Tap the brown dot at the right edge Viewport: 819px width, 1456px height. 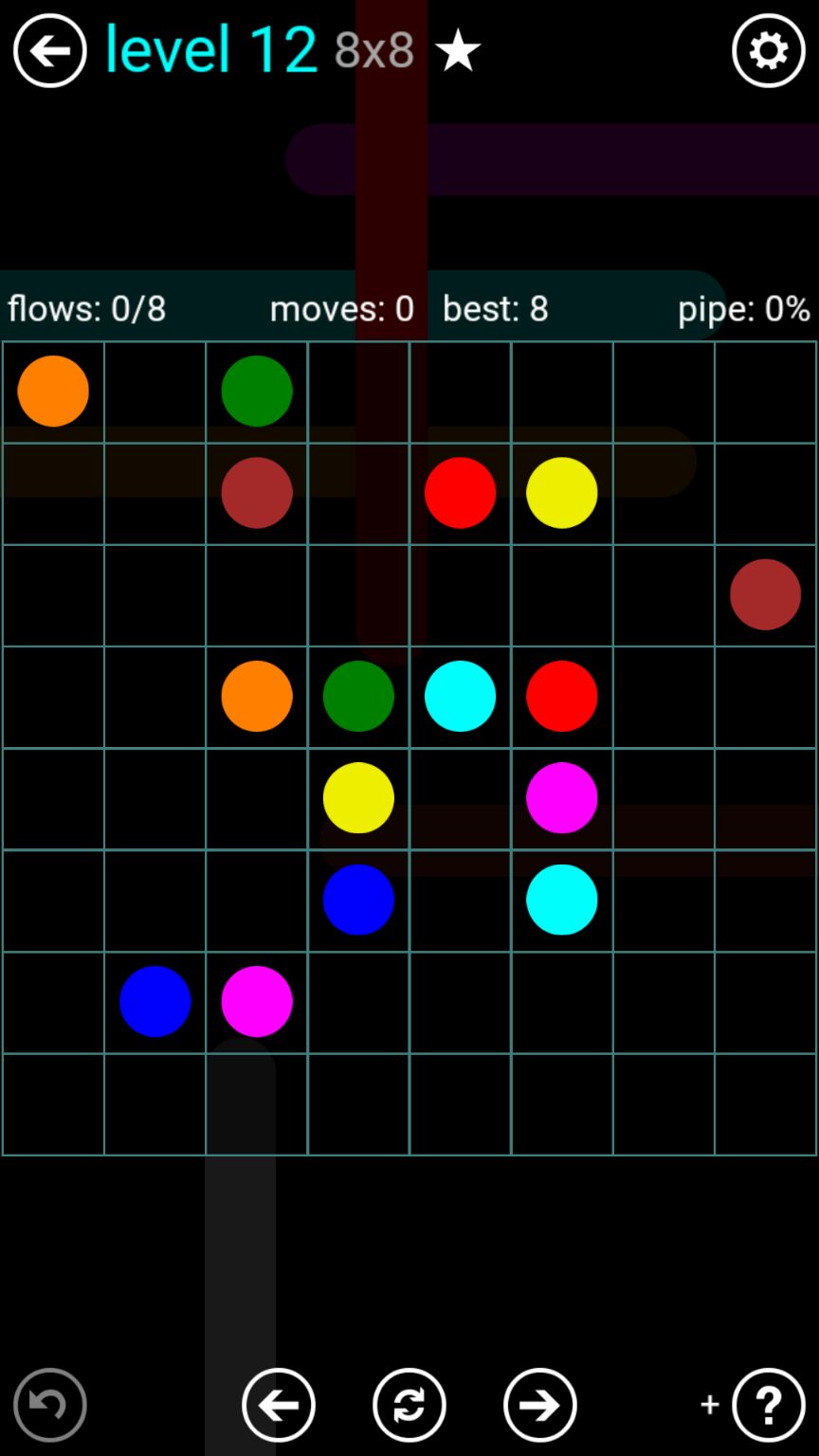click(x=765, y=594)
